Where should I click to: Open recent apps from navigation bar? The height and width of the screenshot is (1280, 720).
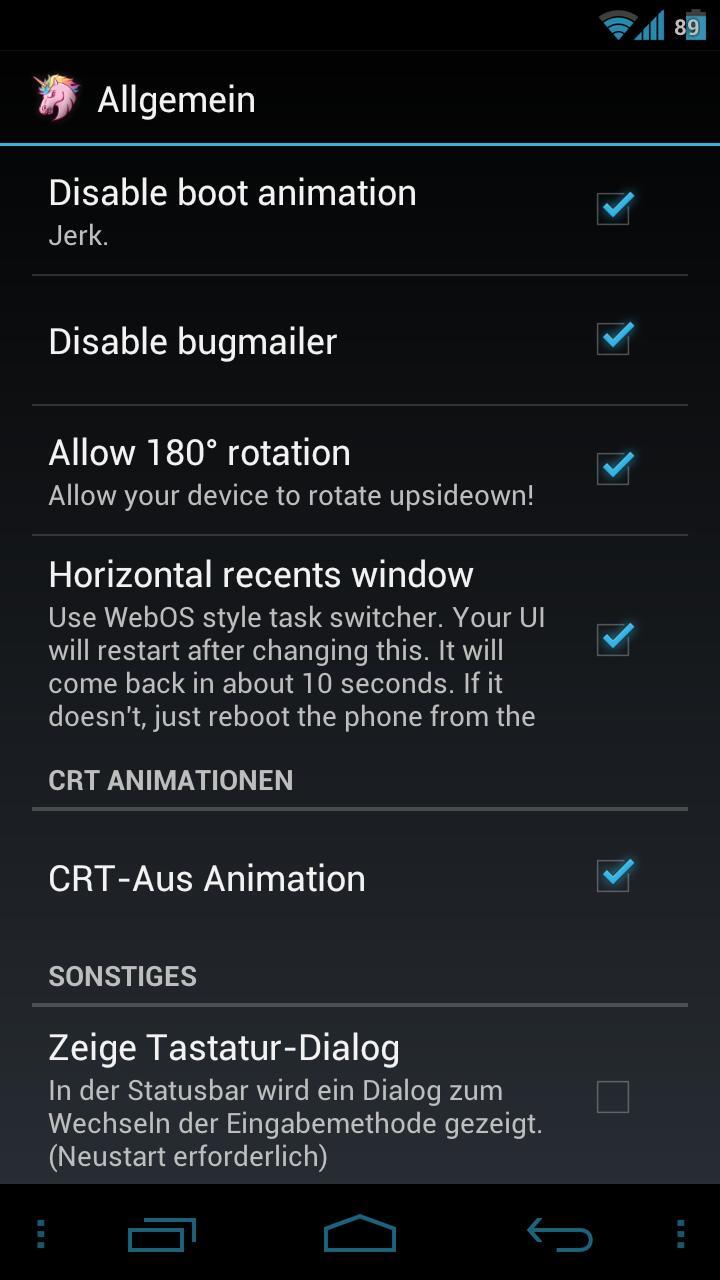pyautogui.click(x=161, y=1235)
